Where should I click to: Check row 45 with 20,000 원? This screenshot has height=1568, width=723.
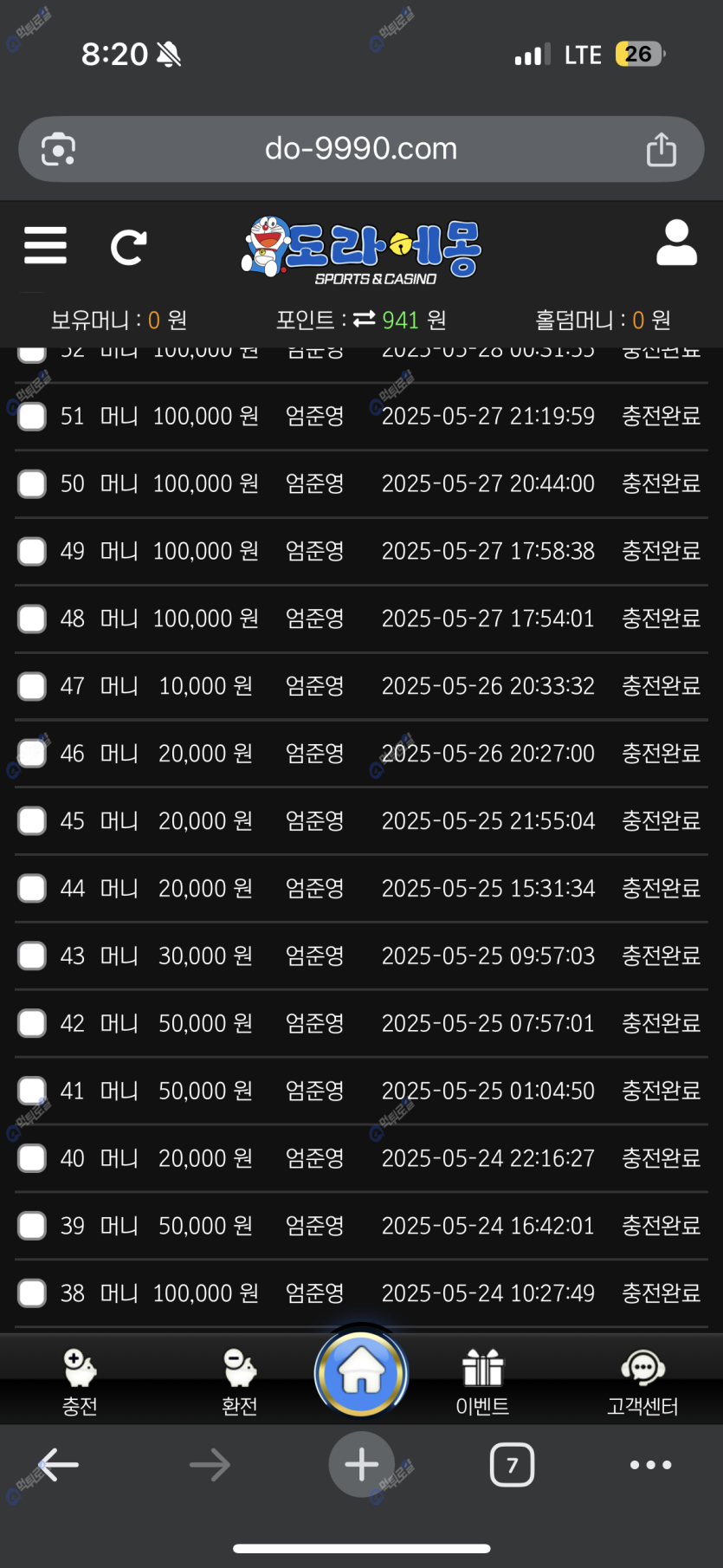[32, 821]
